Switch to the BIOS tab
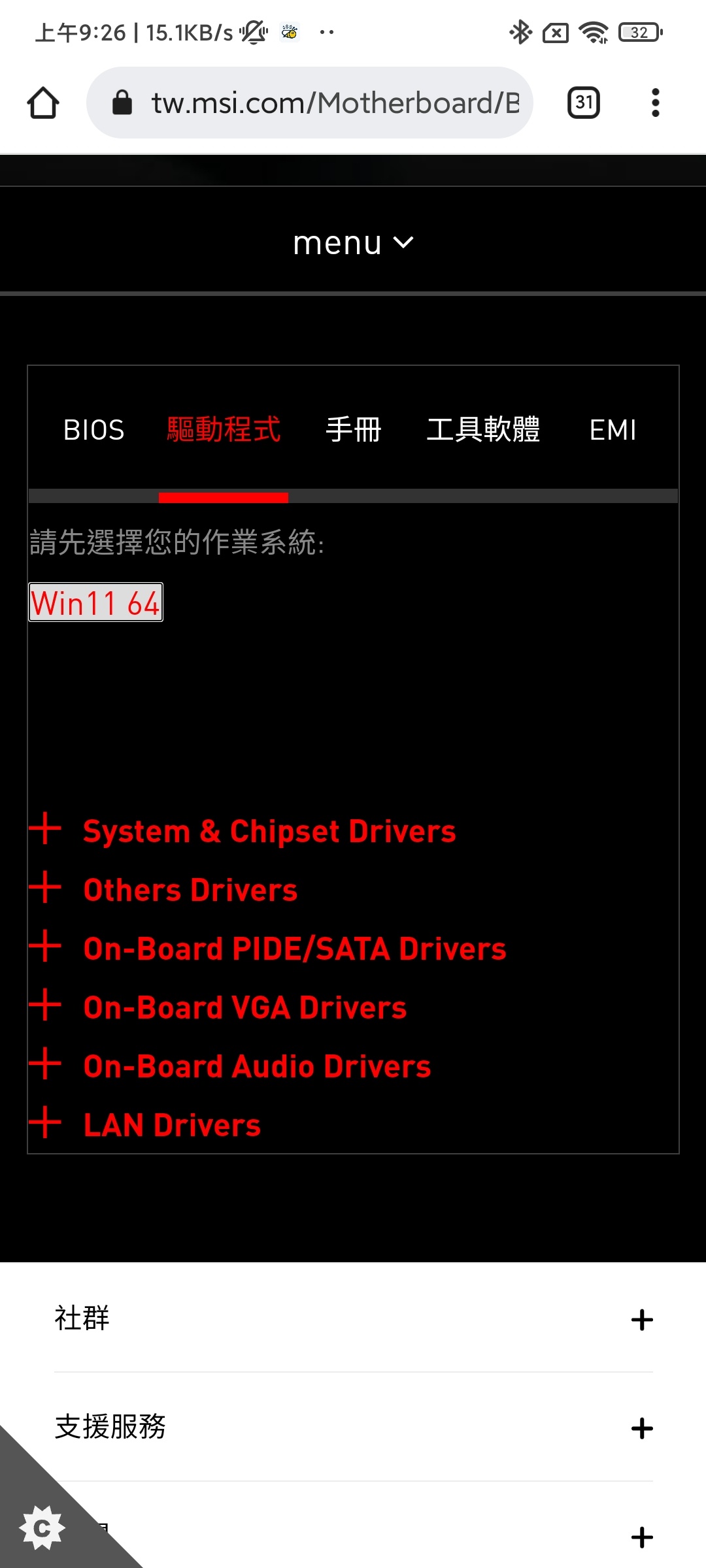This screenshot has height=1568, width=706. click(94, 430)
